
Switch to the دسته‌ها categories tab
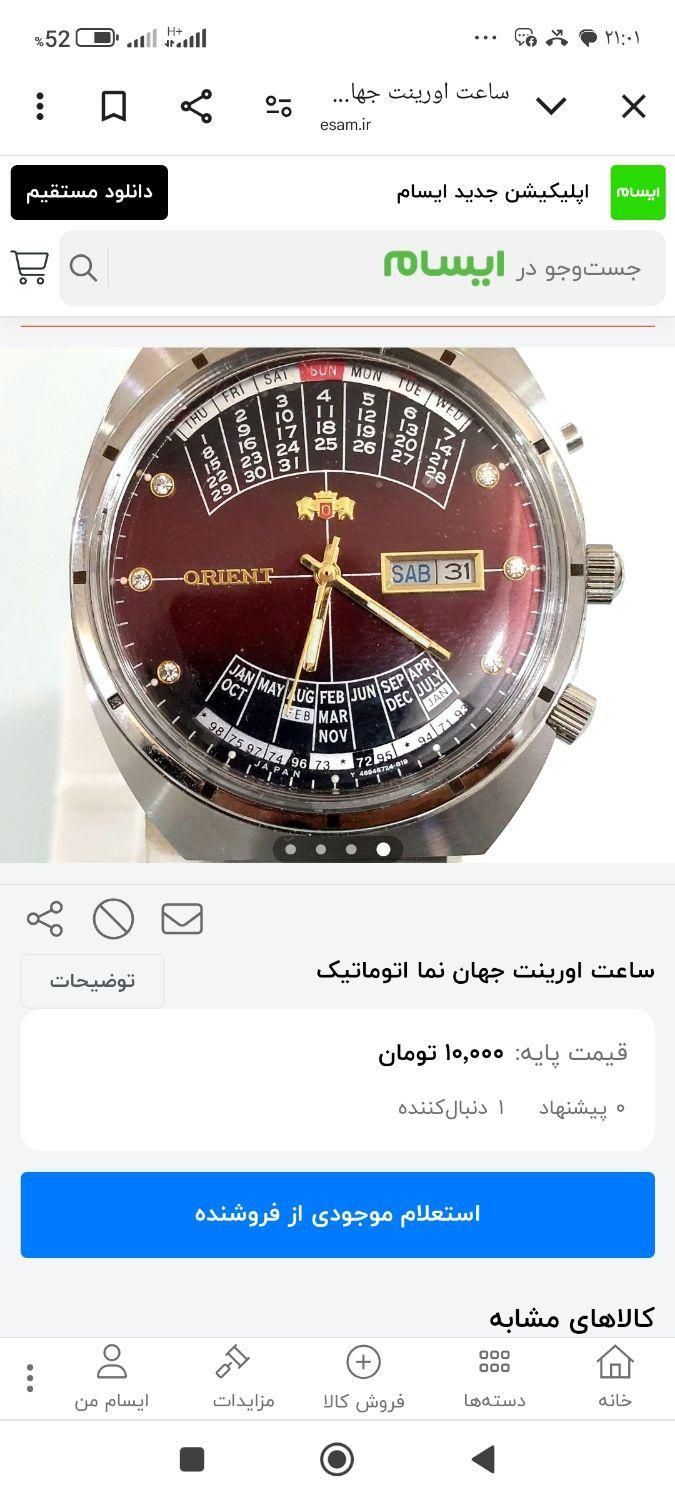[x=494, y=1378]
